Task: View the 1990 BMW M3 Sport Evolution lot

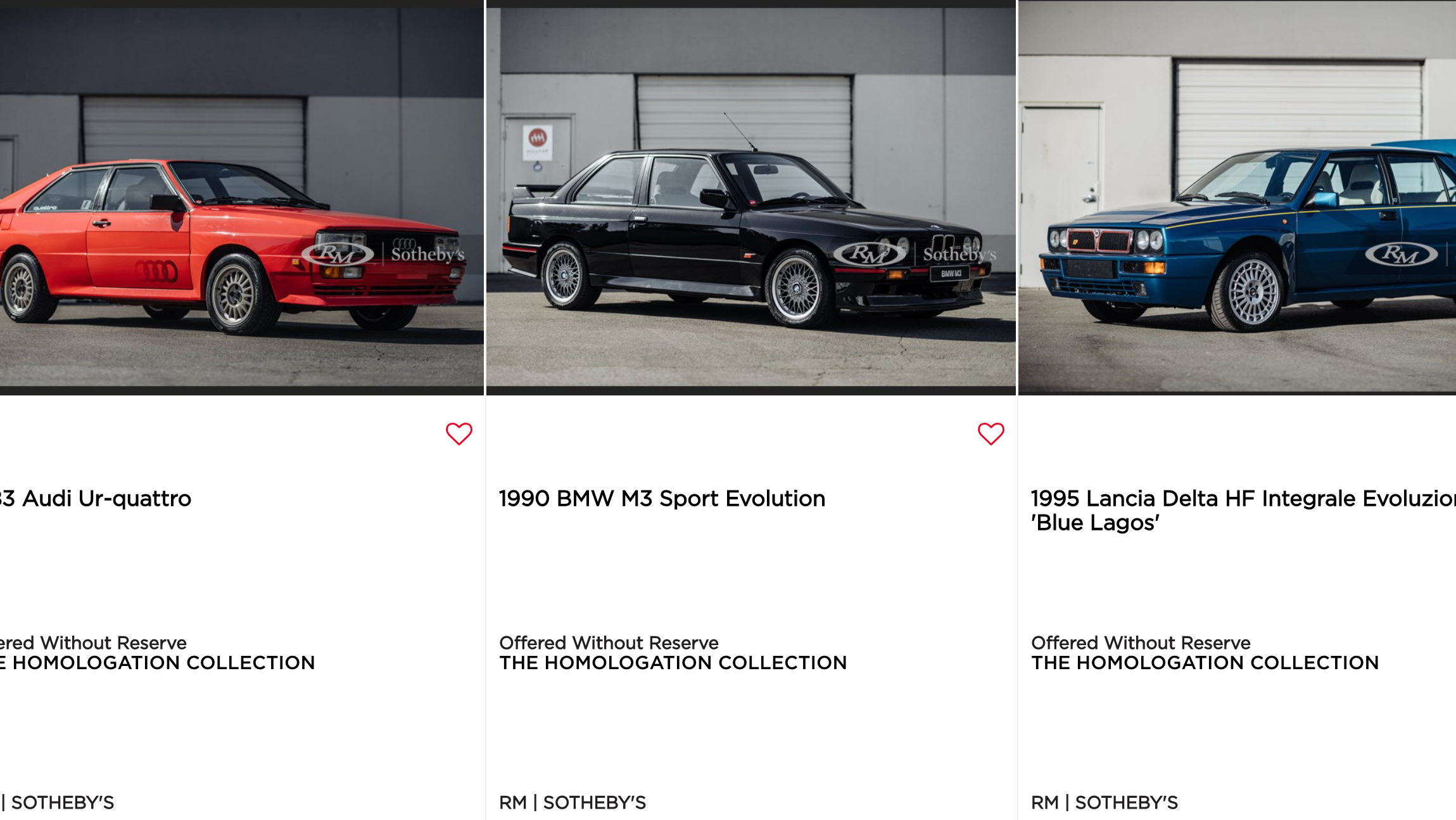Action: pyautogui.click(x=662, y=499)
